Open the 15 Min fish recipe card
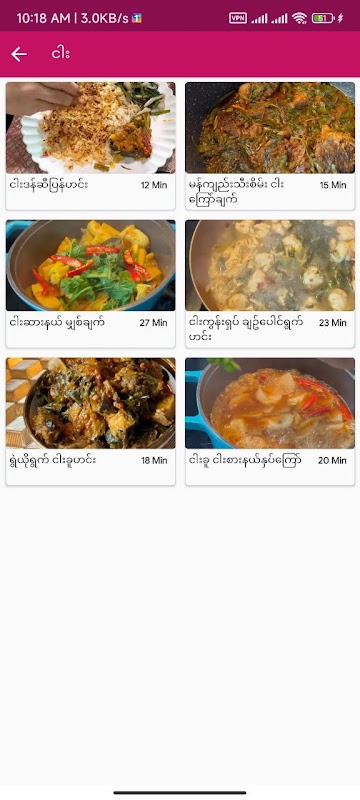Screen dimensions: 360x800 pyautogui.click(x=270, y=146)
